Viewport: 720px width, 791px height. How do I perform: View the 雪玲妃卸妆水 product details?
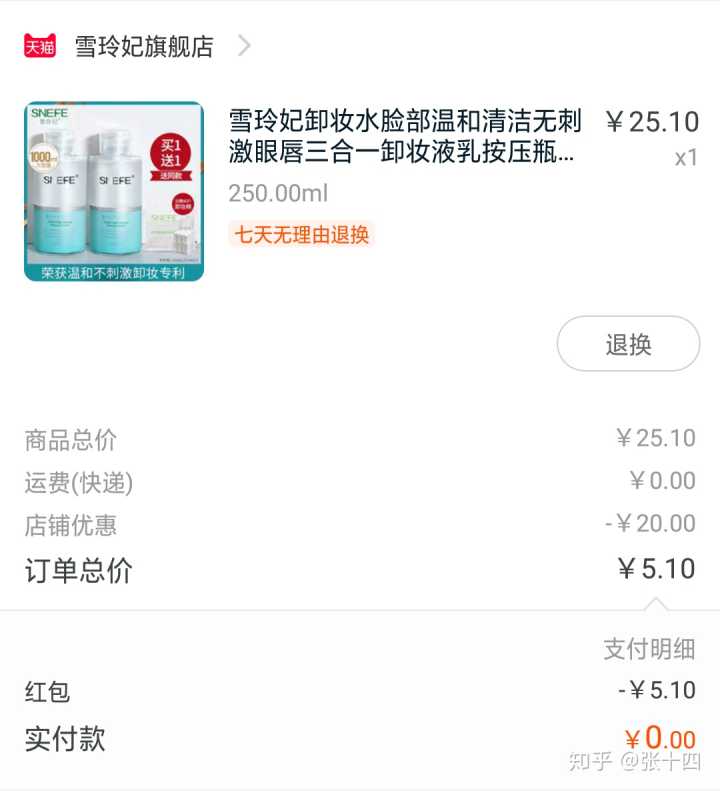coord(404,137)
